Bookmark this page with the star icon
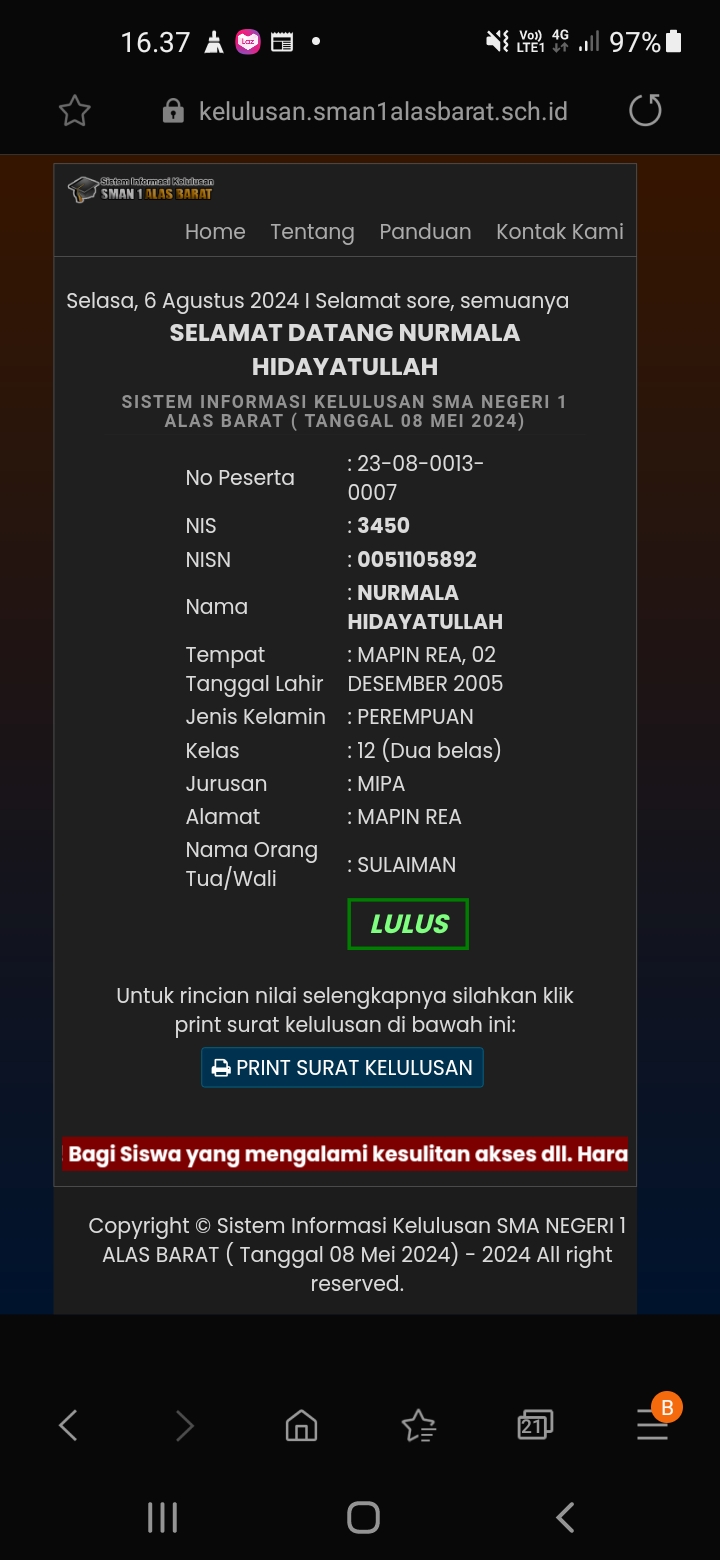720x1560 pixels. click(x=75, y=111)
